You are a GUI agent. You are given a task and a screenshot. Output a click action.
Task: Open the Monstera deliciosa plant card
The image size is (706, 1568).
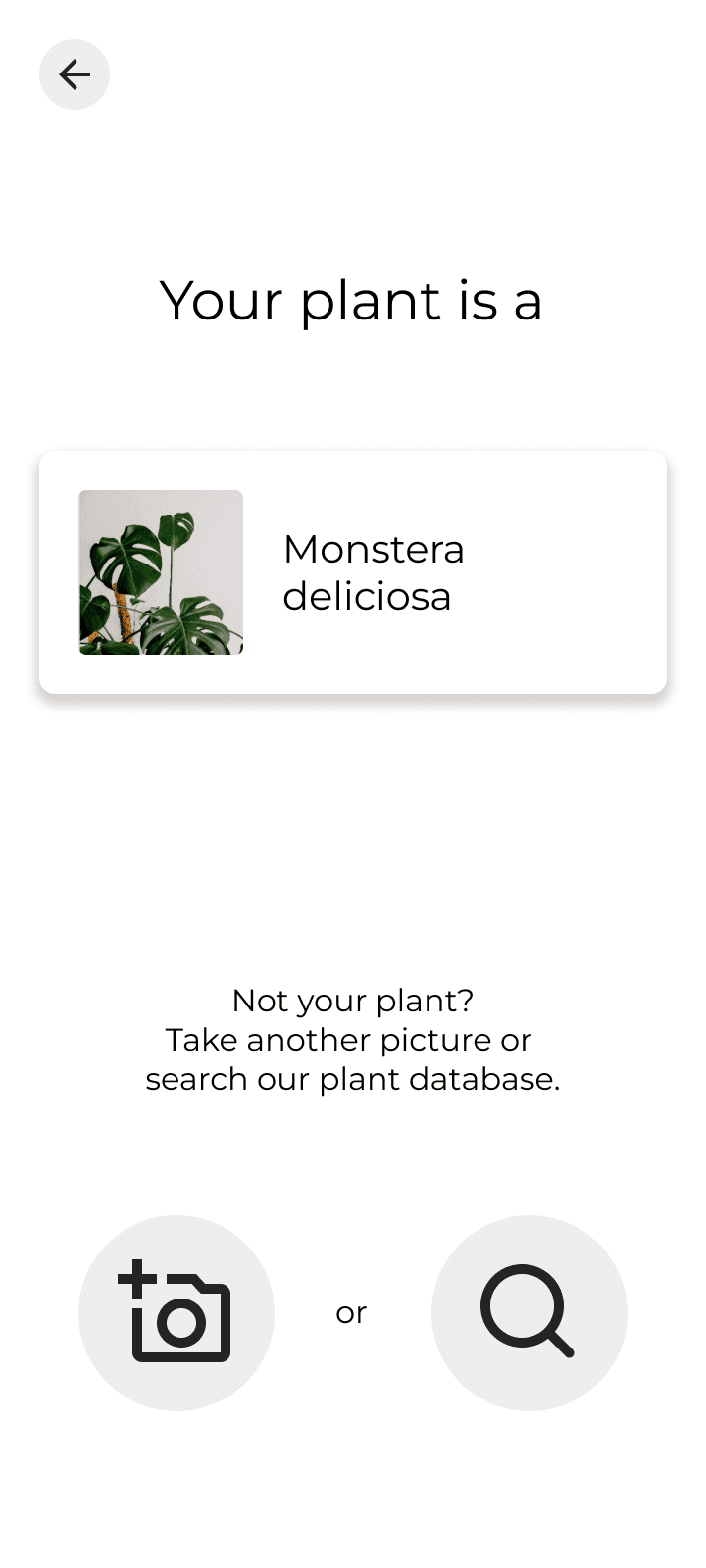coord(353,572)
